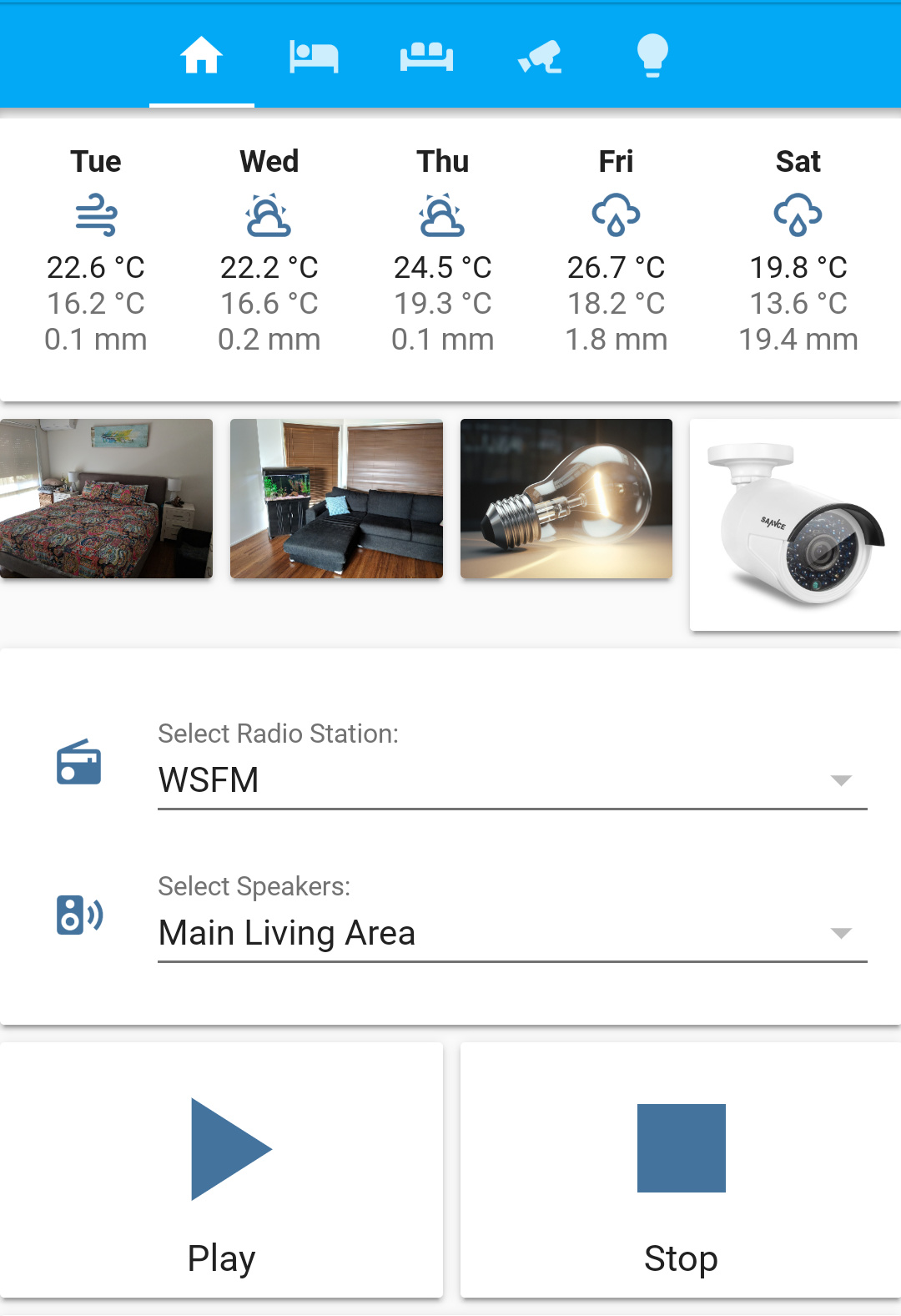901x1316 pixels.
Task: Open the bedroom tab
Action: [314, 56]
